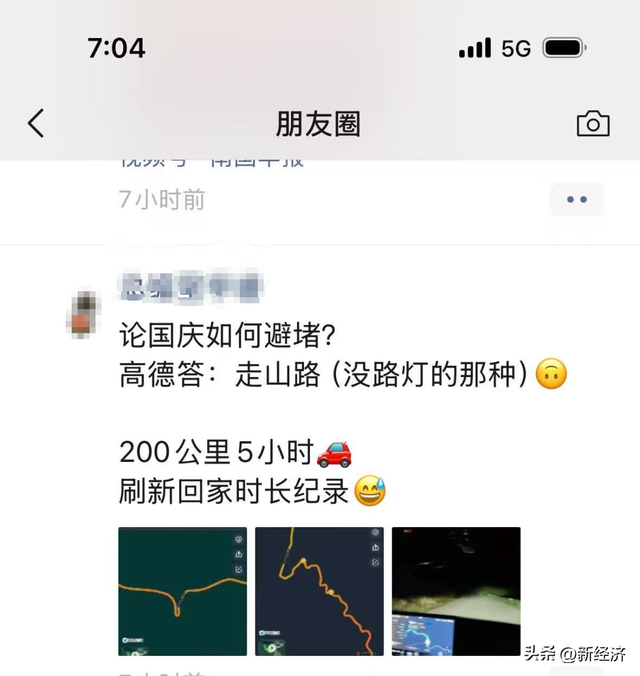640x676 pixels.
Task: Go back from 朋友圈
Action: [x=36, y=124]
